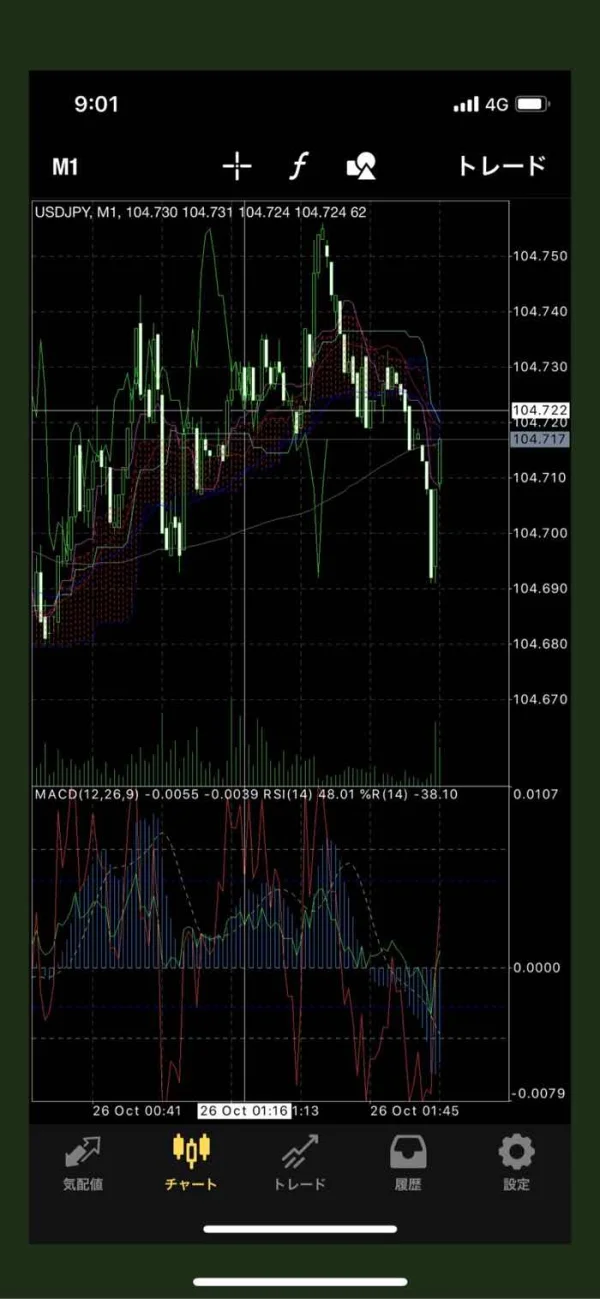Viewport: 600px width, 1299px height.
Task: Open the chart objects shapes menu
Action: click(x=361, y=167)
